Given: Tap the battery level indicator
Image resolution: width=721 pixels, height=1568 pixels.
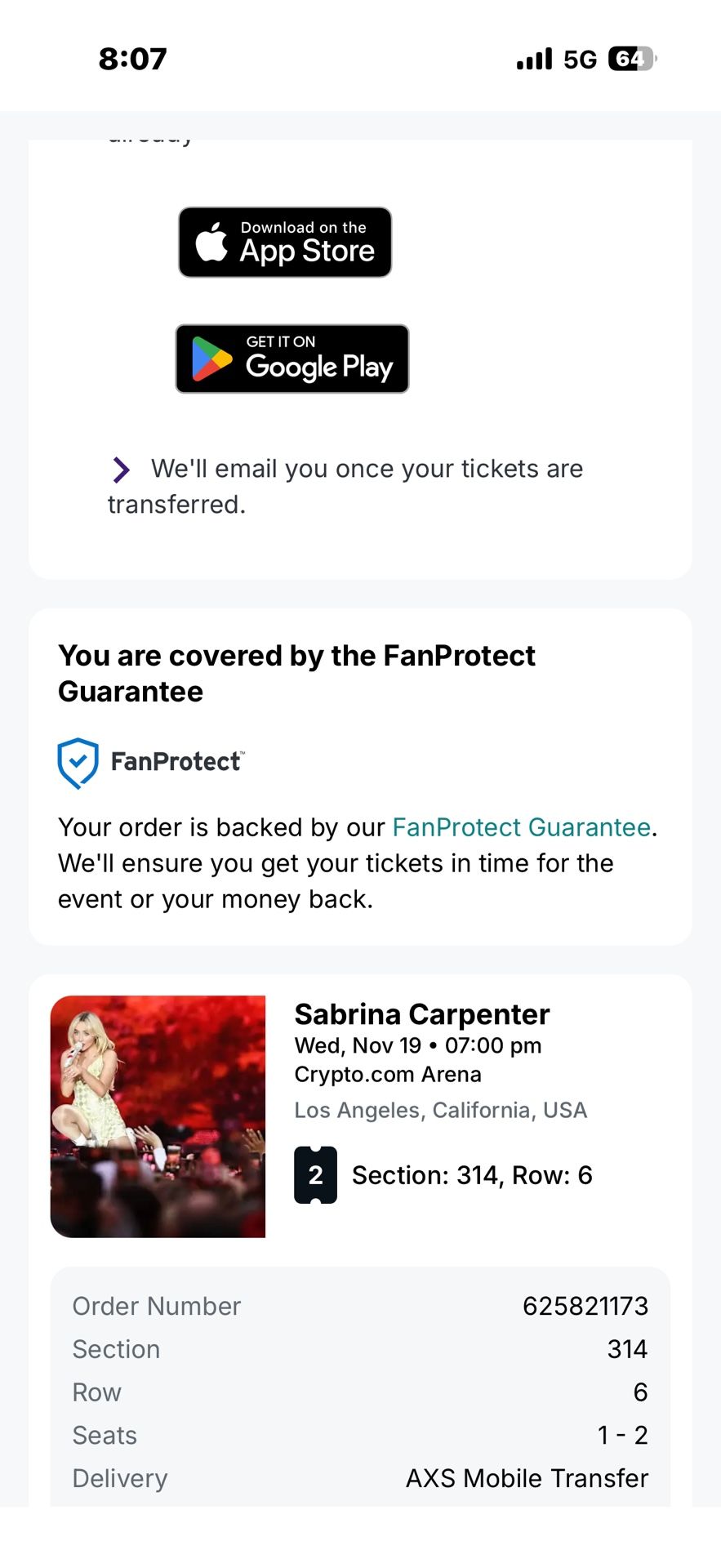Looking at the screenshot, I should point(630,58).
